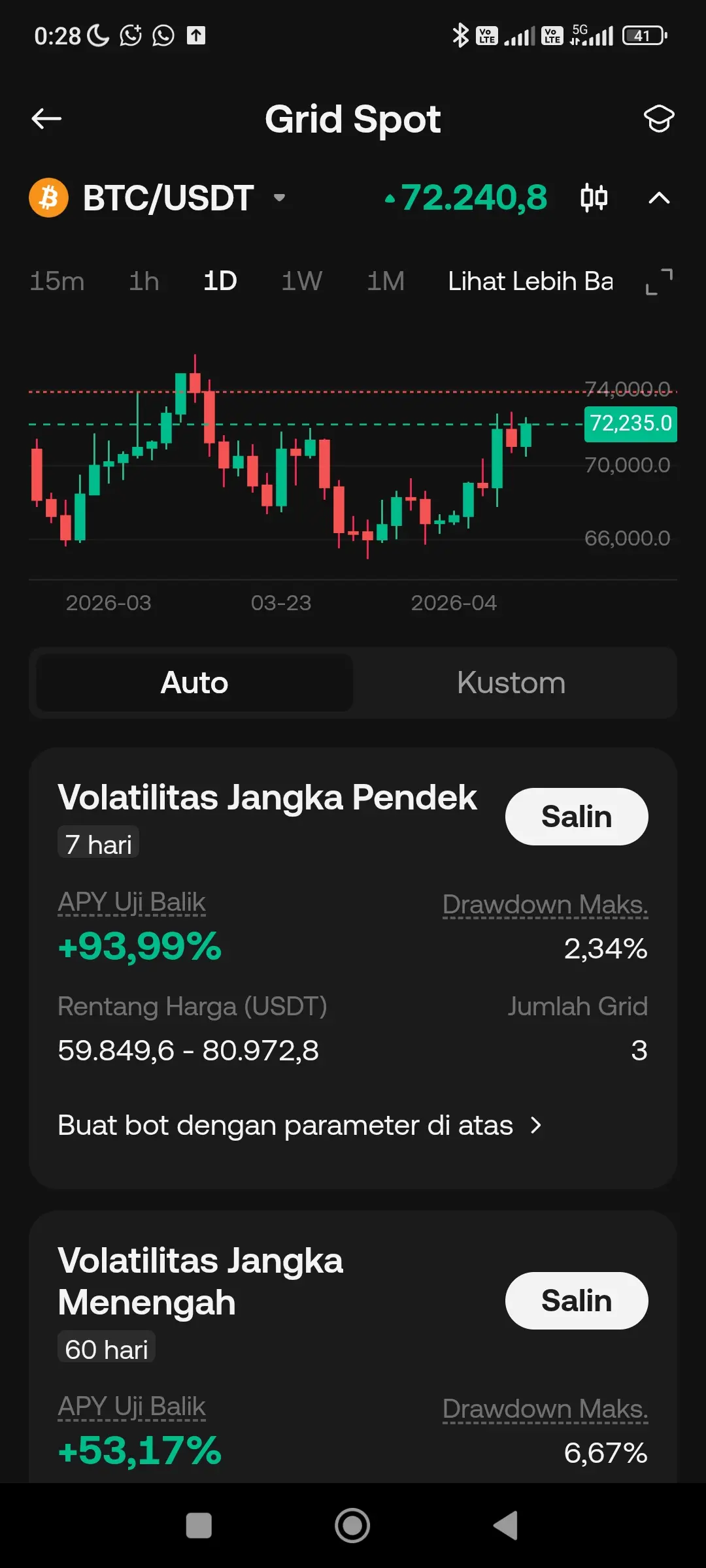Tap Salin for Volatilitas Jangka Pendek
Screen dimensions: 706x1568
coord(576,817)
